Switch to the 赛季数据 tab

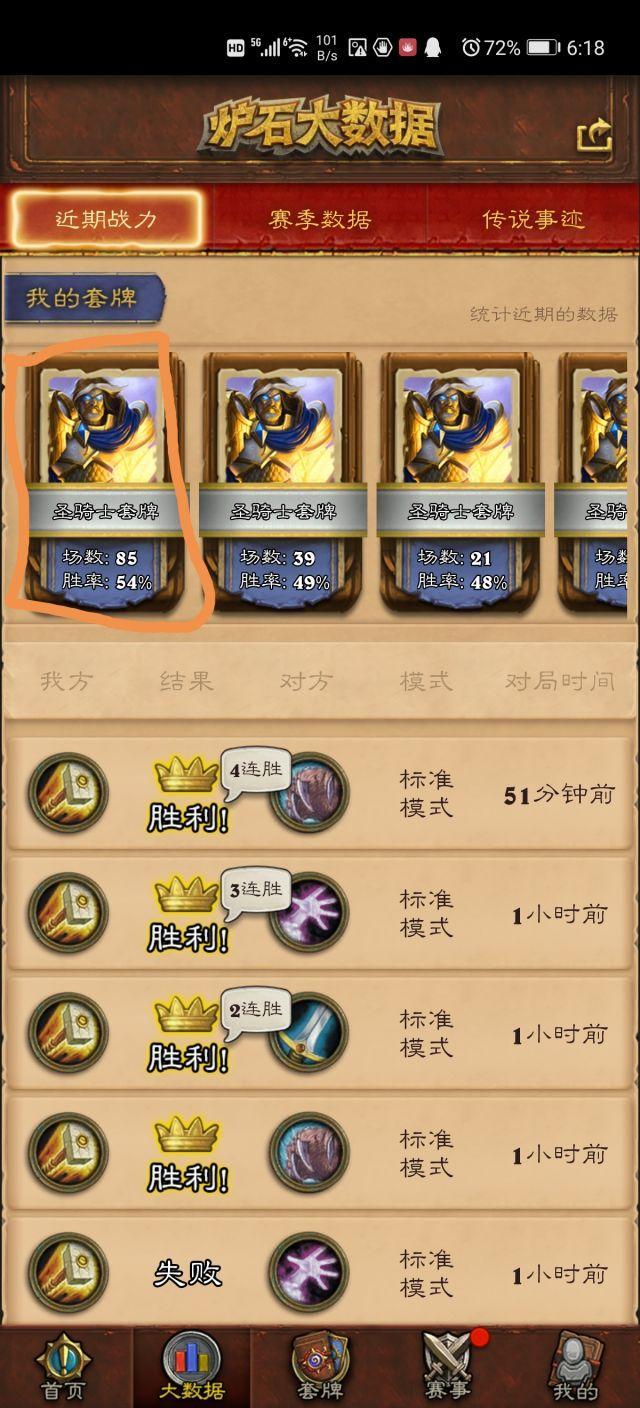point(320,219)
